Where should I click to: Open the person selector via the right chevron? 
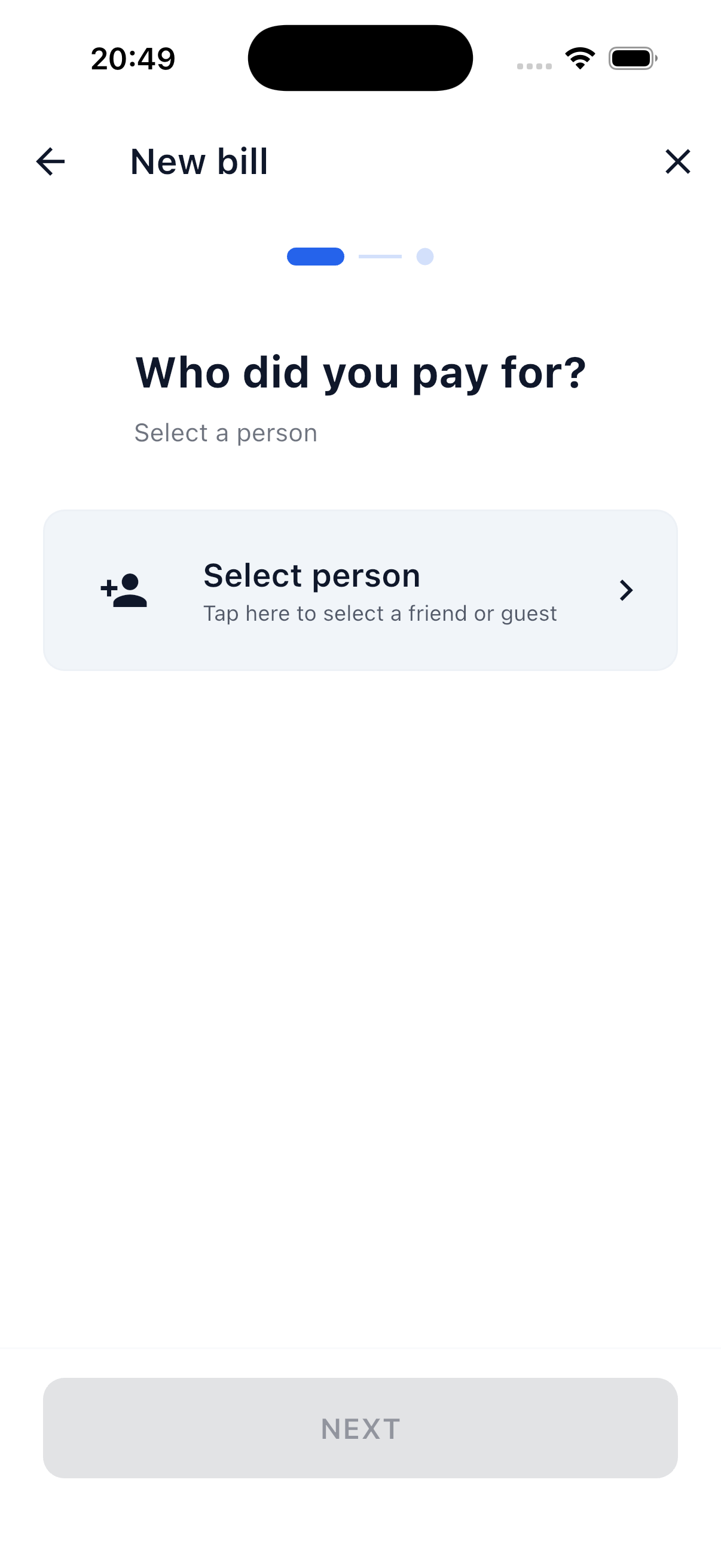click(626, 590)
